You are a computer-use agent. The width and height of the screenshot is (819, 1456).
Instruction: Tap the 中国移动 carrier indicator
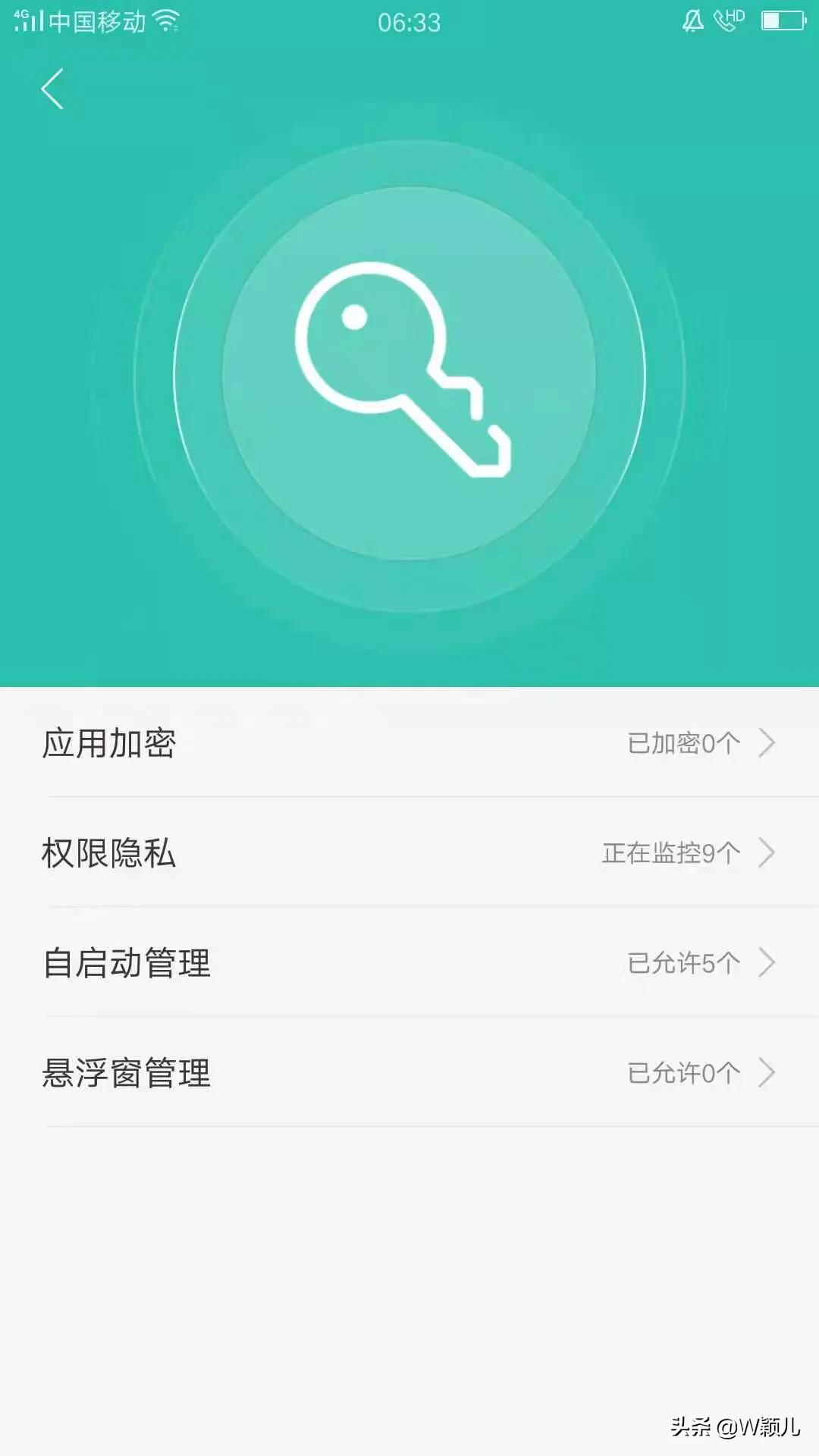pyautogui.click(x=99, y=23)
